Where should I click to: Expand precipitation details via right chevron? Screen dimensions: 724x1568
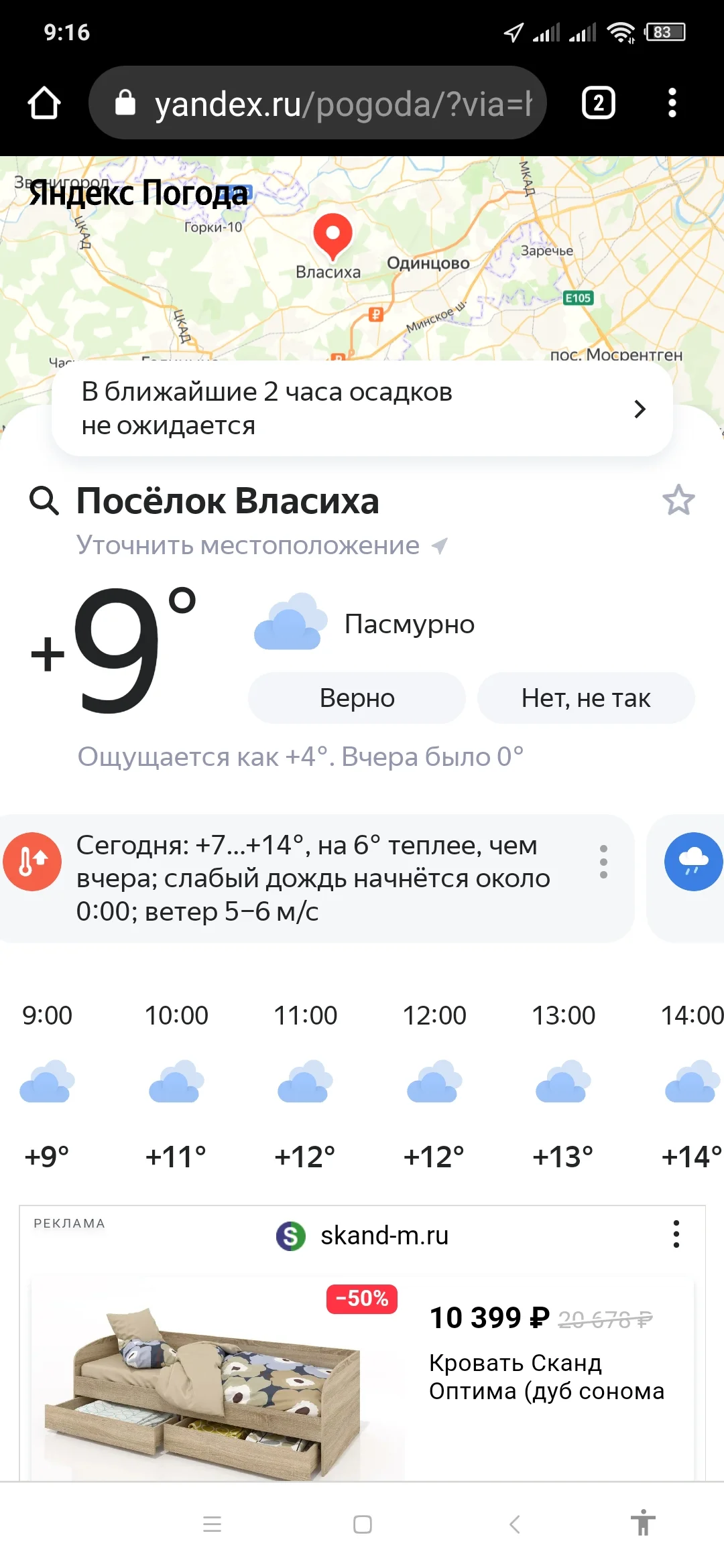pos(639,408)
